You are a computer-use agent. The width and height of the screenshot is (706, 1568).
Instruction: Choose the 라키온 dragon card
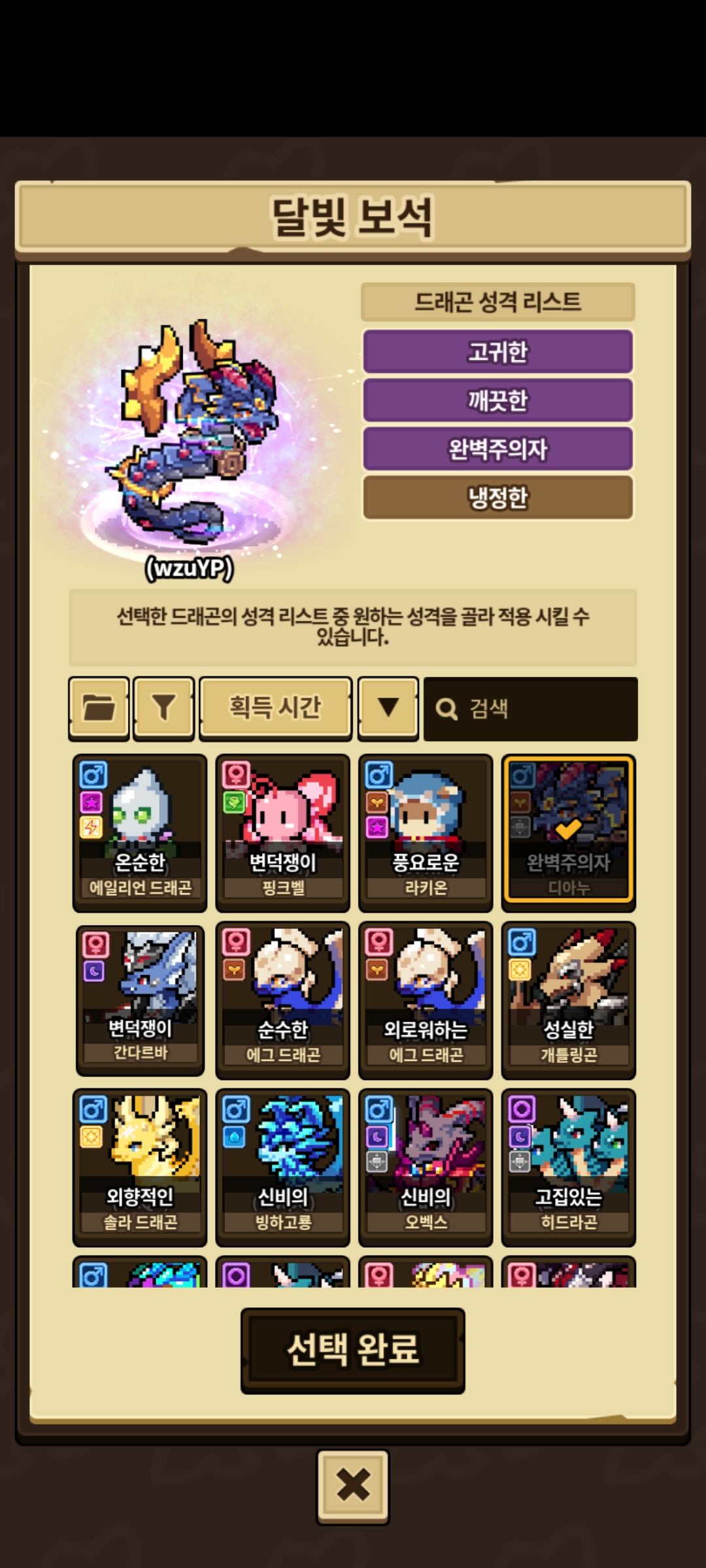click(426, 832)
